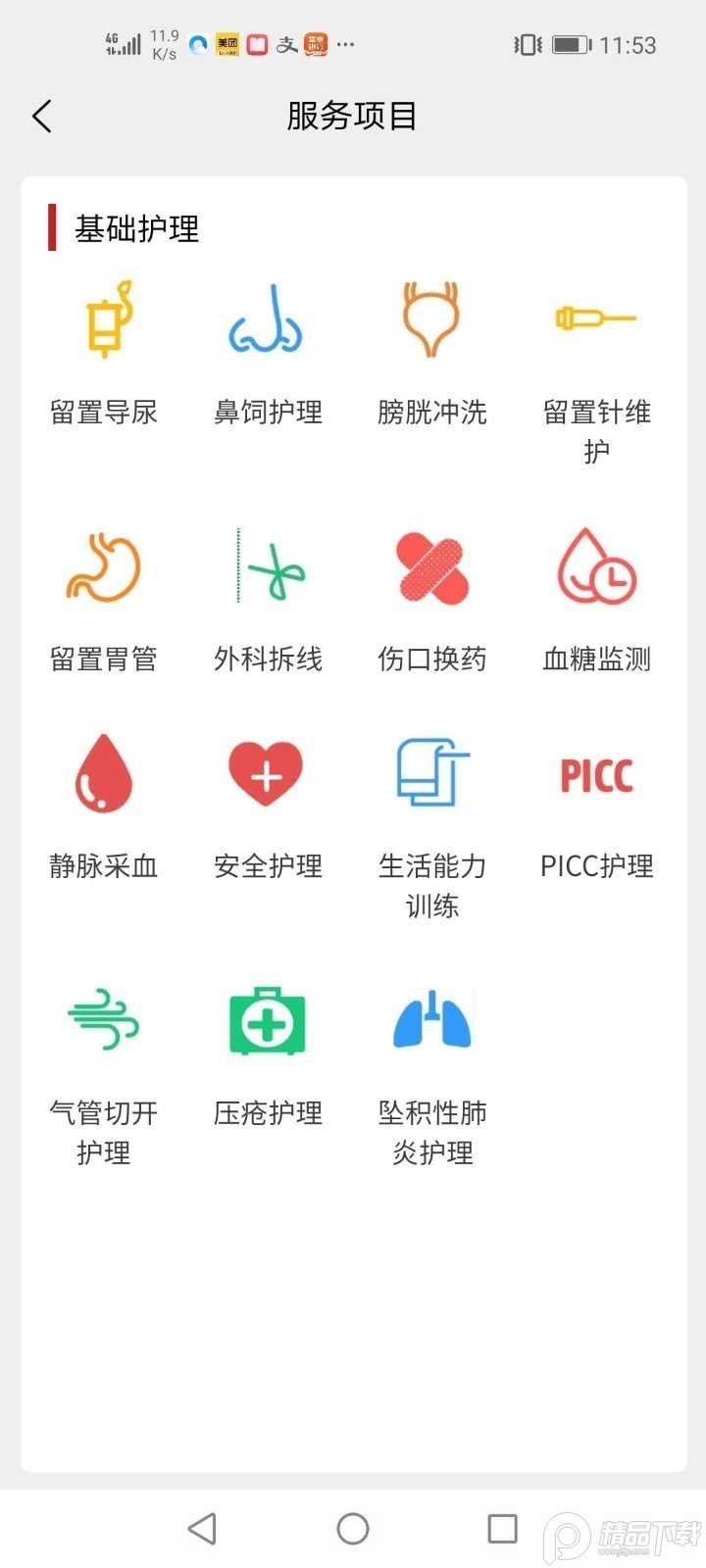Open the 血糖监测 blood glucose monitoring icon
The width and height of the screenshot is (706, 1568).
[594, 568]
